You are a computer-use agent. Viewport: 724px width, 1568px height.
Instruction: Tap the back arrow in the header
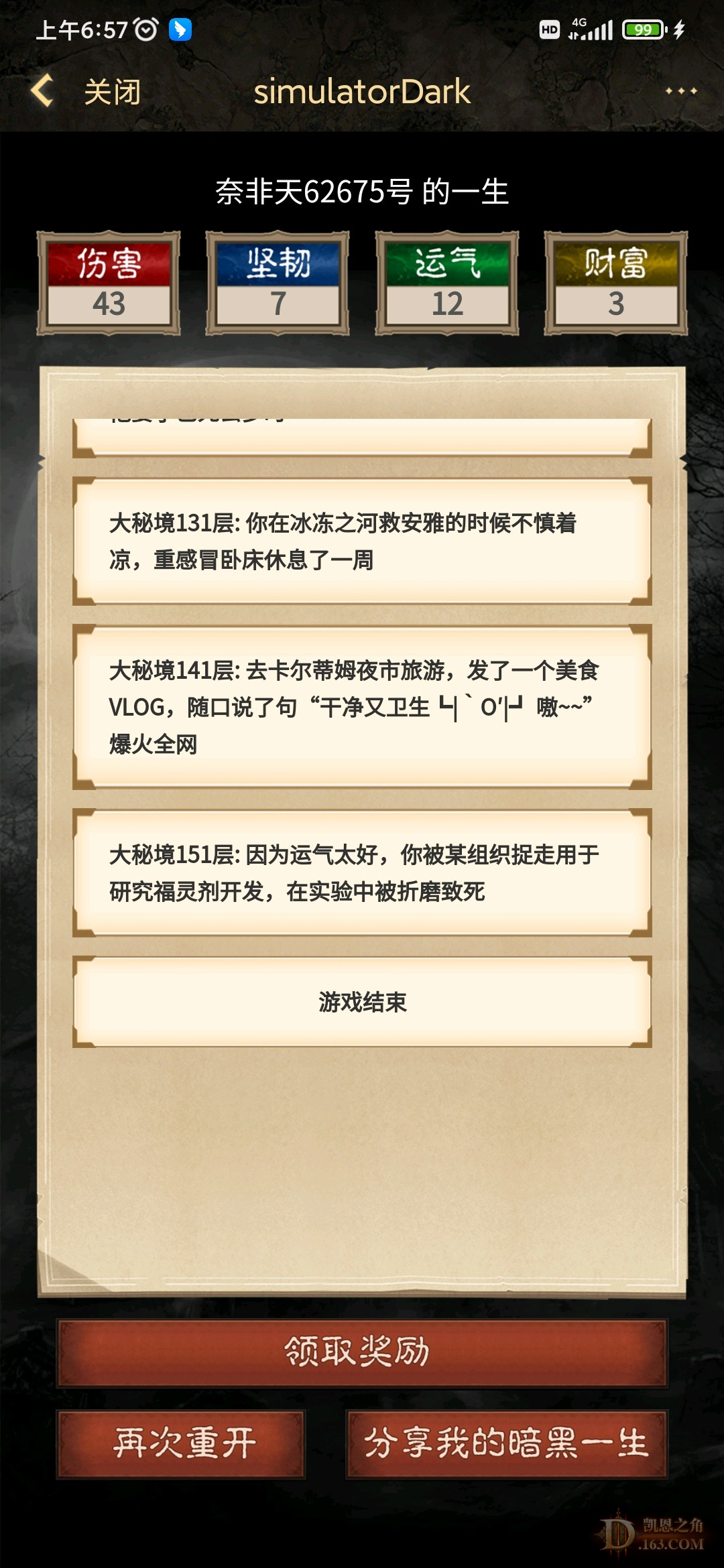tap(42, 91)
